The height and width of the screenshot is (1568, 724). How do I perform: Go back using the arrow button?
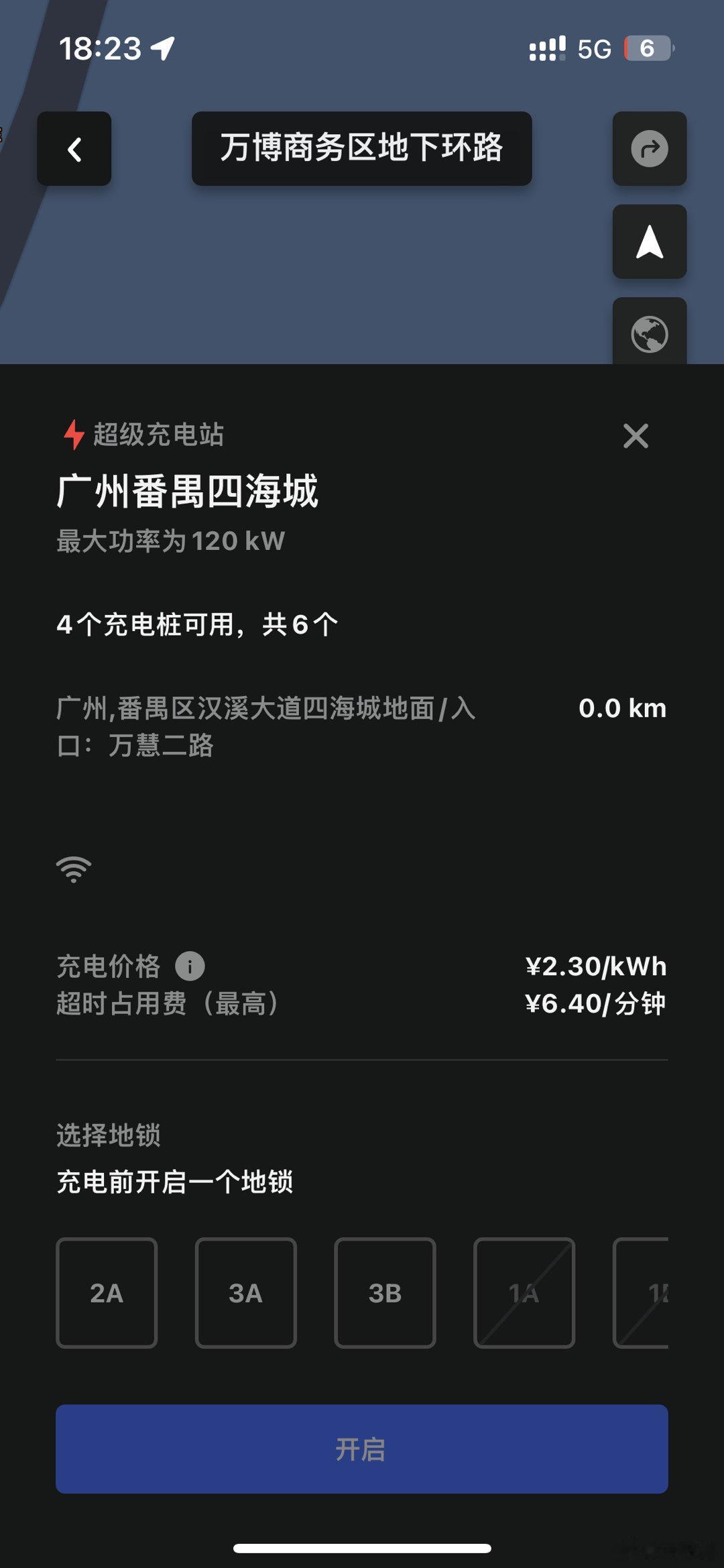(x=74, y=148)
